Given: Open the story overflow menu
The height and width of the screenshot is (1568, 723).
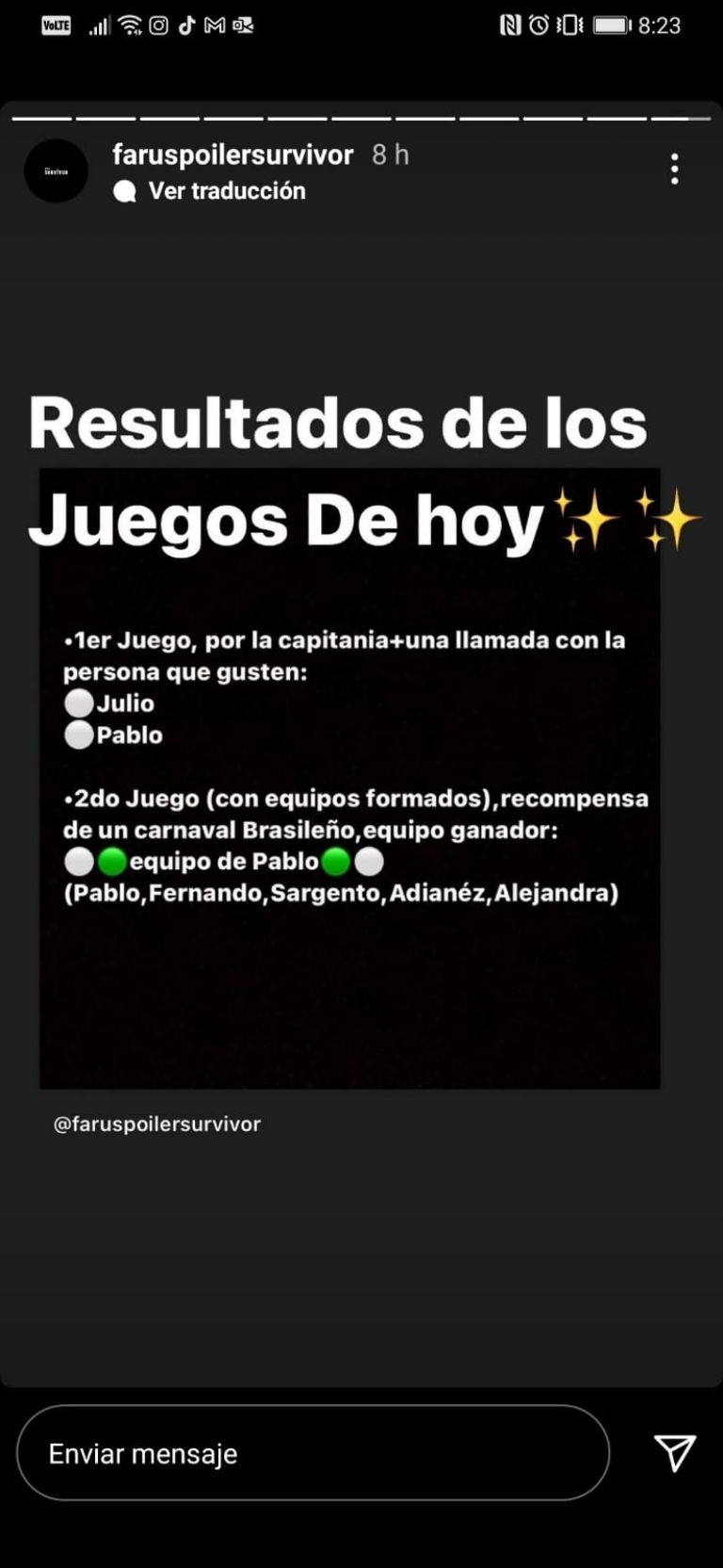Looking at the screenshot, I should (x=674, y=169).
